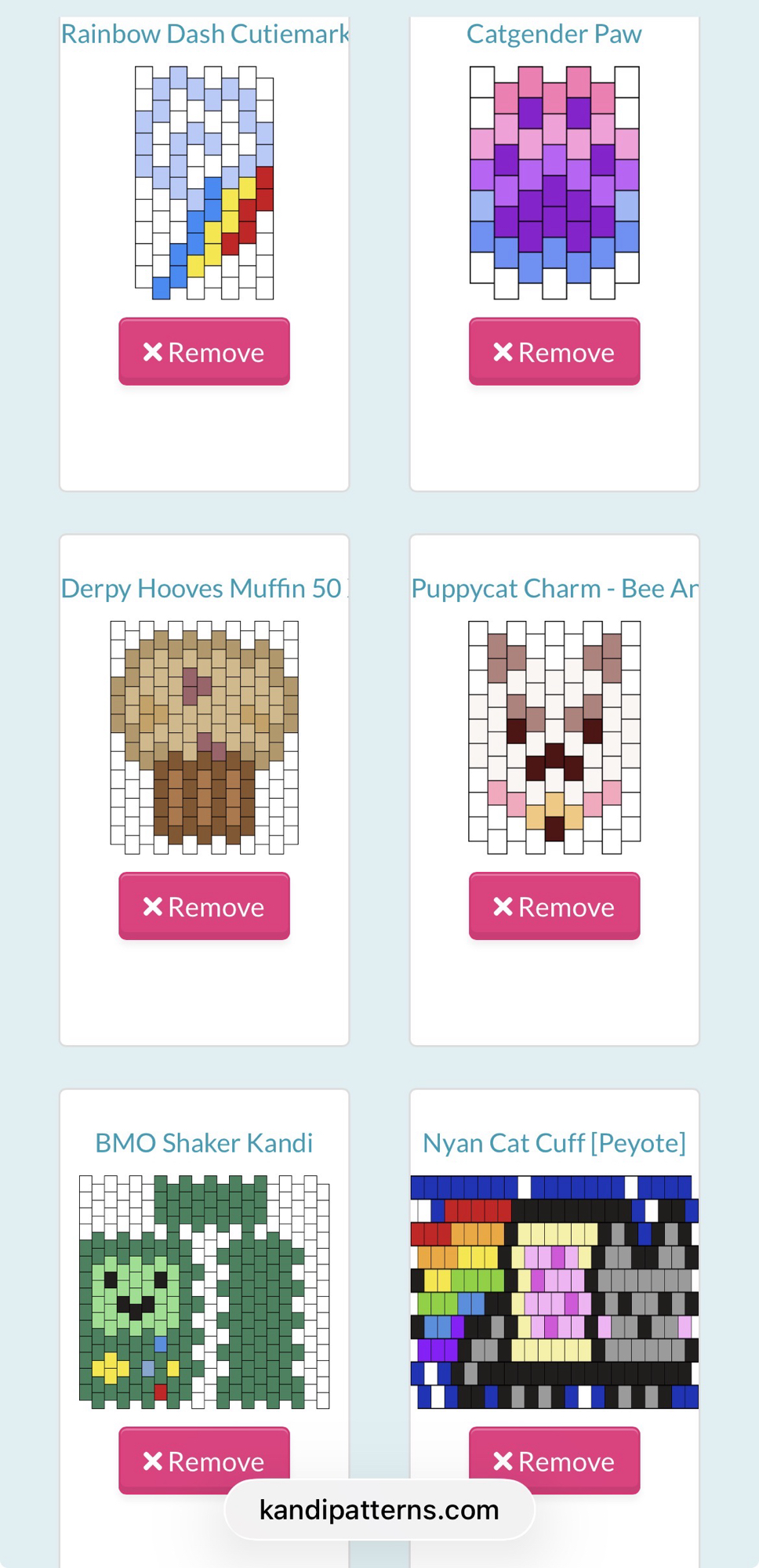This screenshot has width=759, height=1568.
Task: Open the Rainbow Dash Cutiemark title link
Action: pyautogui.click(x=204, y=34)
